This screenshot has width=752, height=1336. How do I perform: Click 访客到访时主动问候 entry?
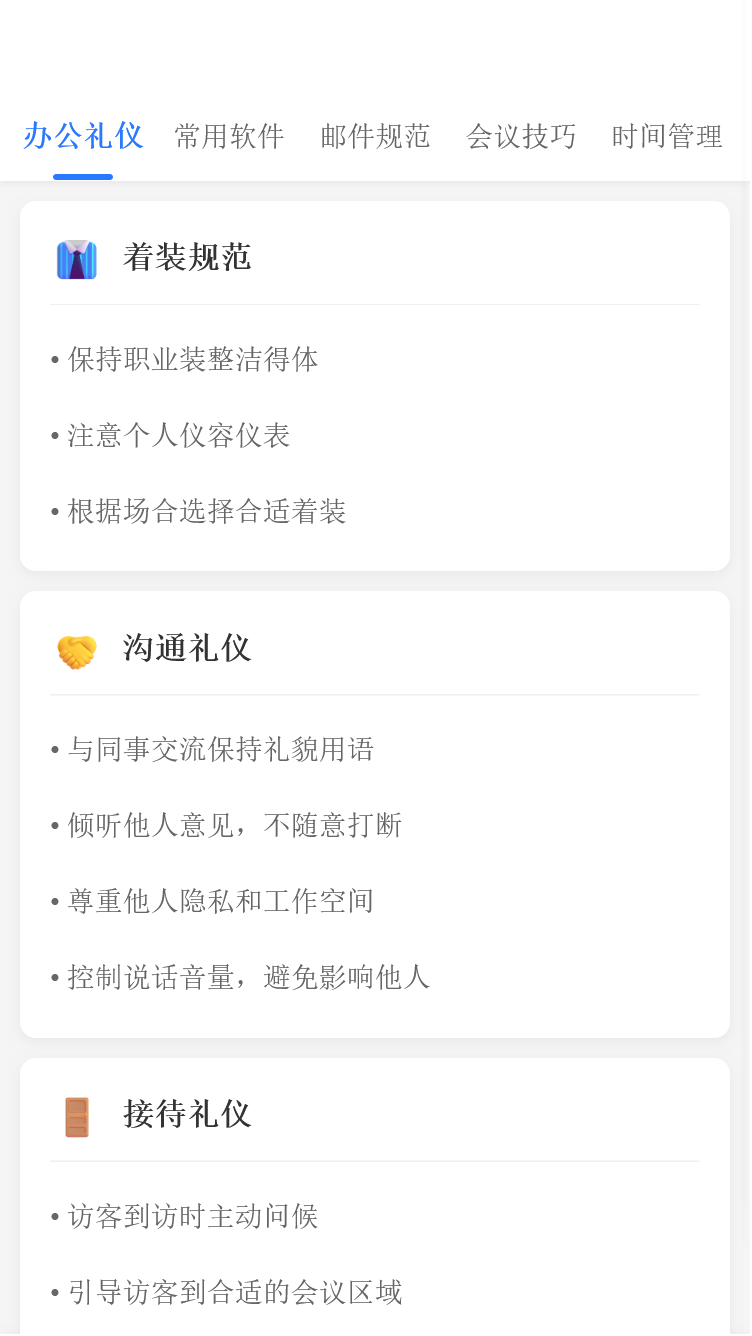point(190,1217)
